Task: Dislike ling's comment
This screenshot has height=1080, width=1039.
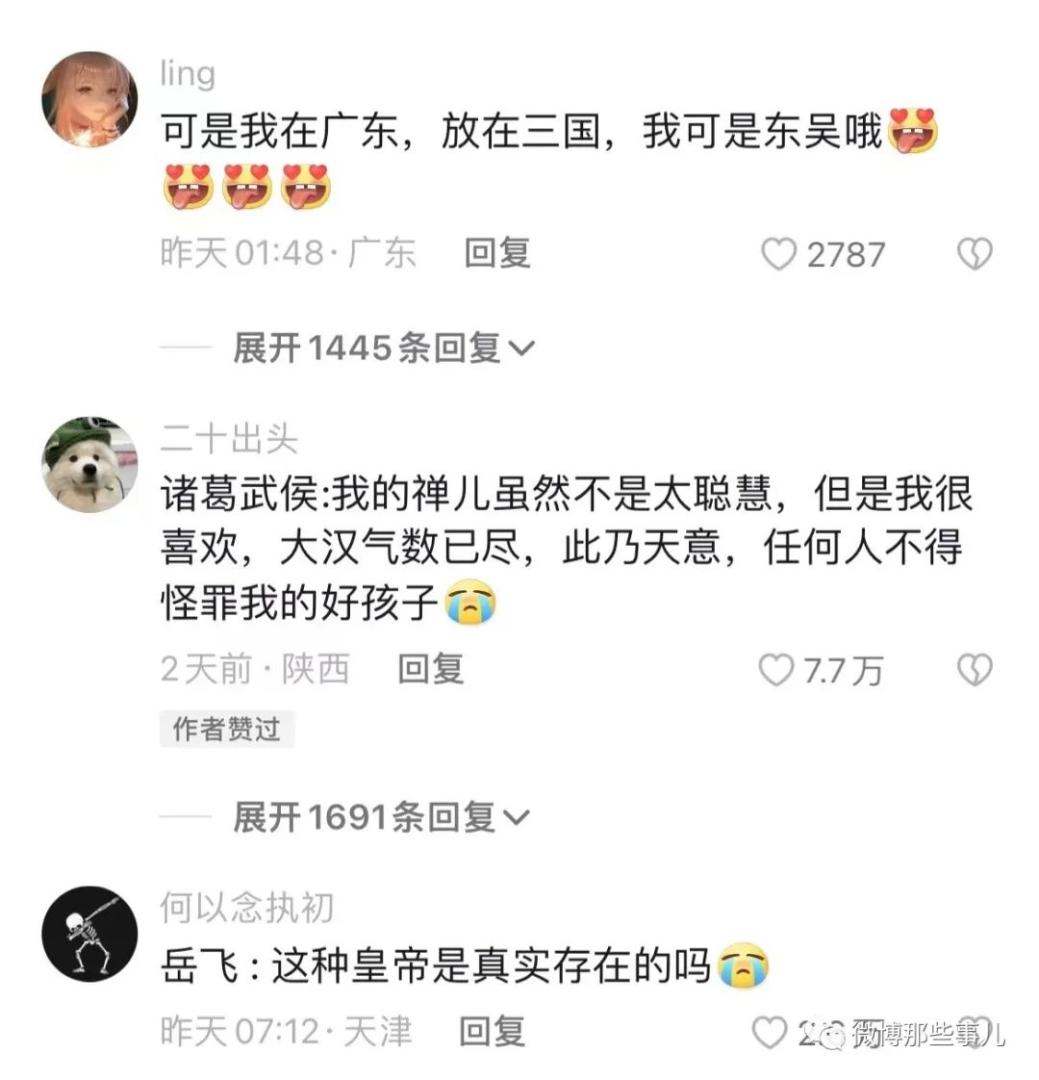Action: (974, 255)
